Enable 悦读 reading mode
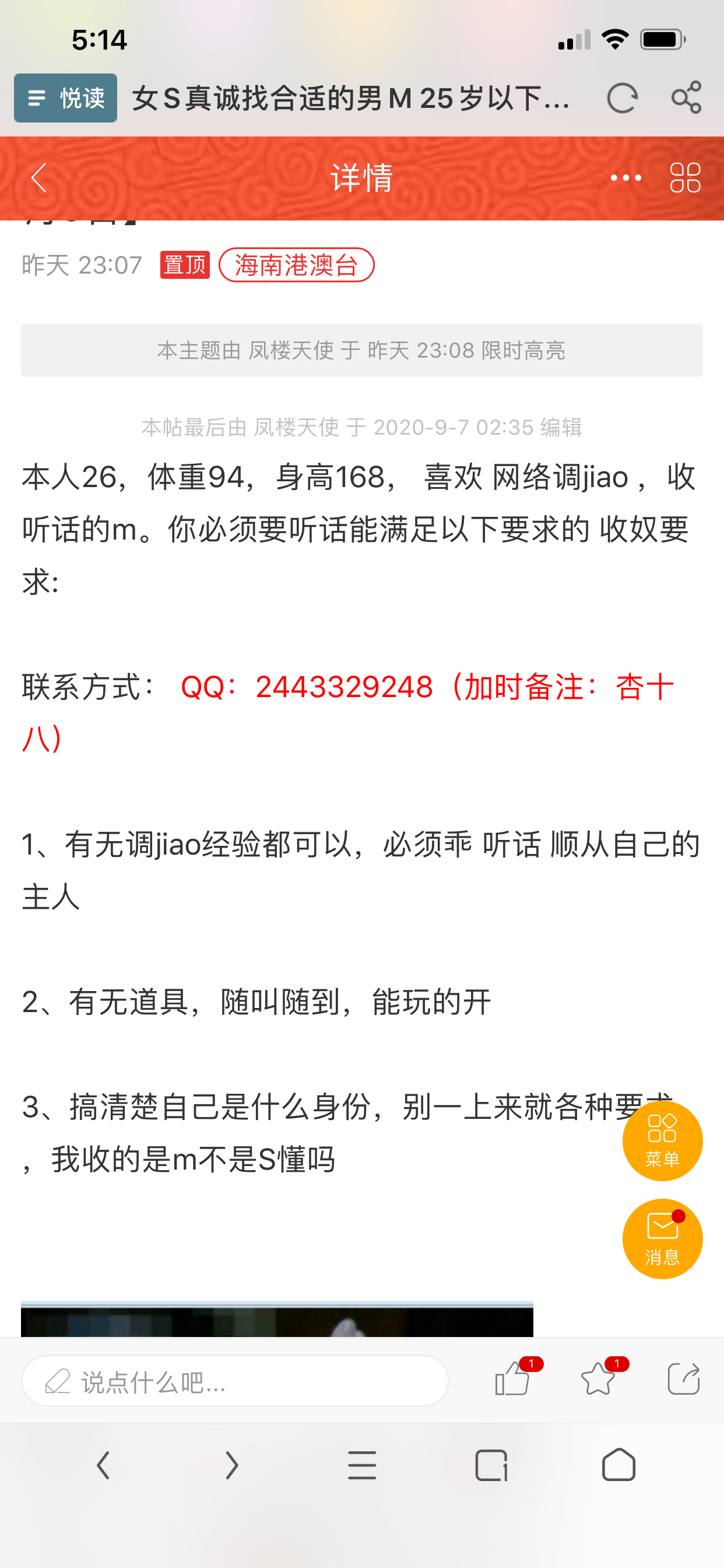Screen dimensions: 724x1568 [65, 98]
